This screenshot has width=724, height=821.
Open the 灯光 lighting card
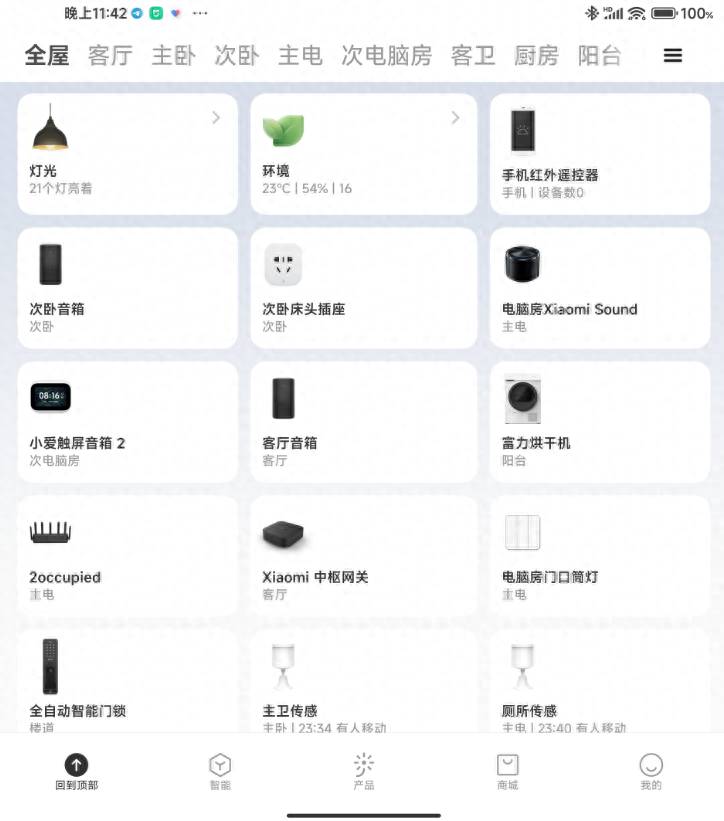[127, 154]
